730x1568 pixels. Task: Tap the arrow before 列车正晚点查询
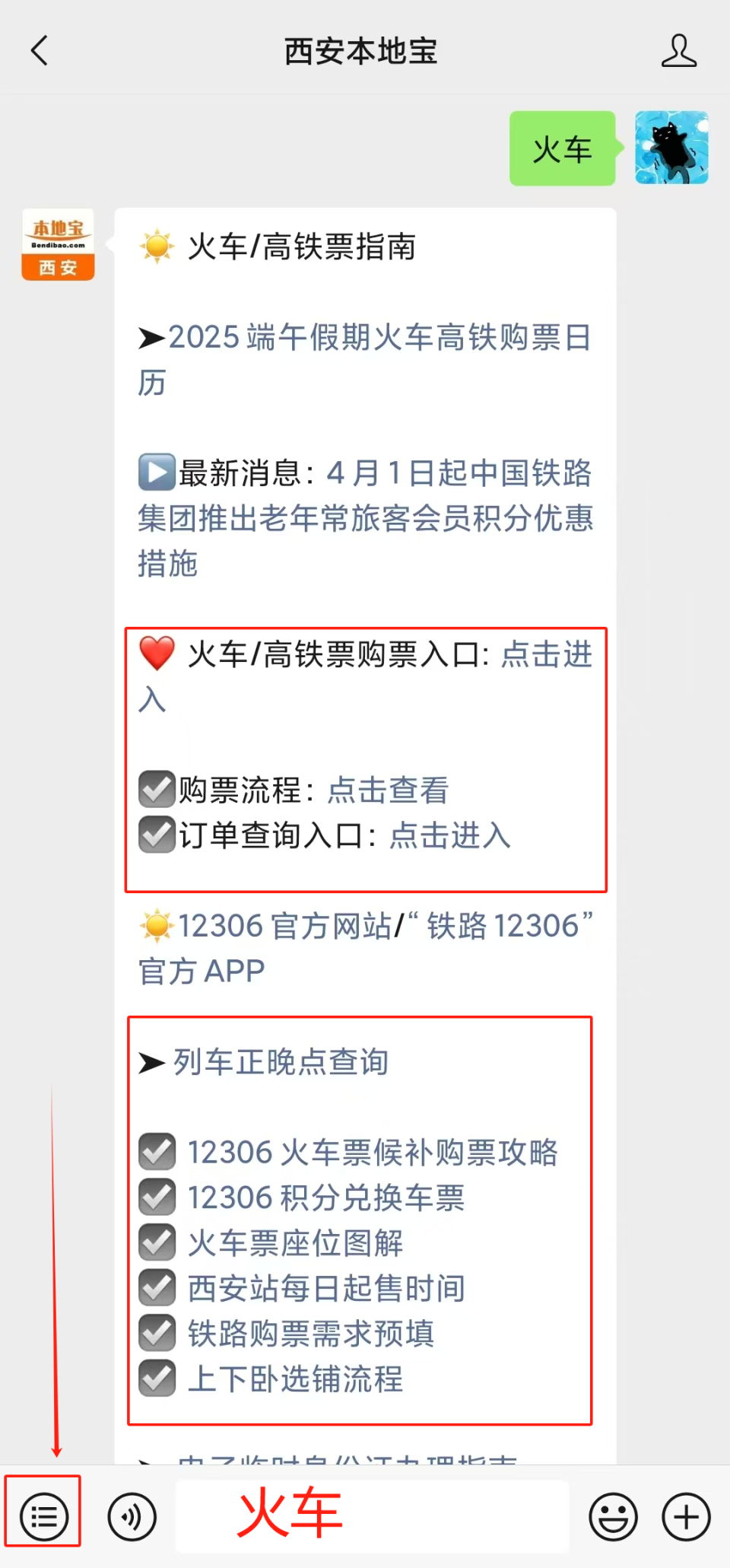coord(151,1064)
